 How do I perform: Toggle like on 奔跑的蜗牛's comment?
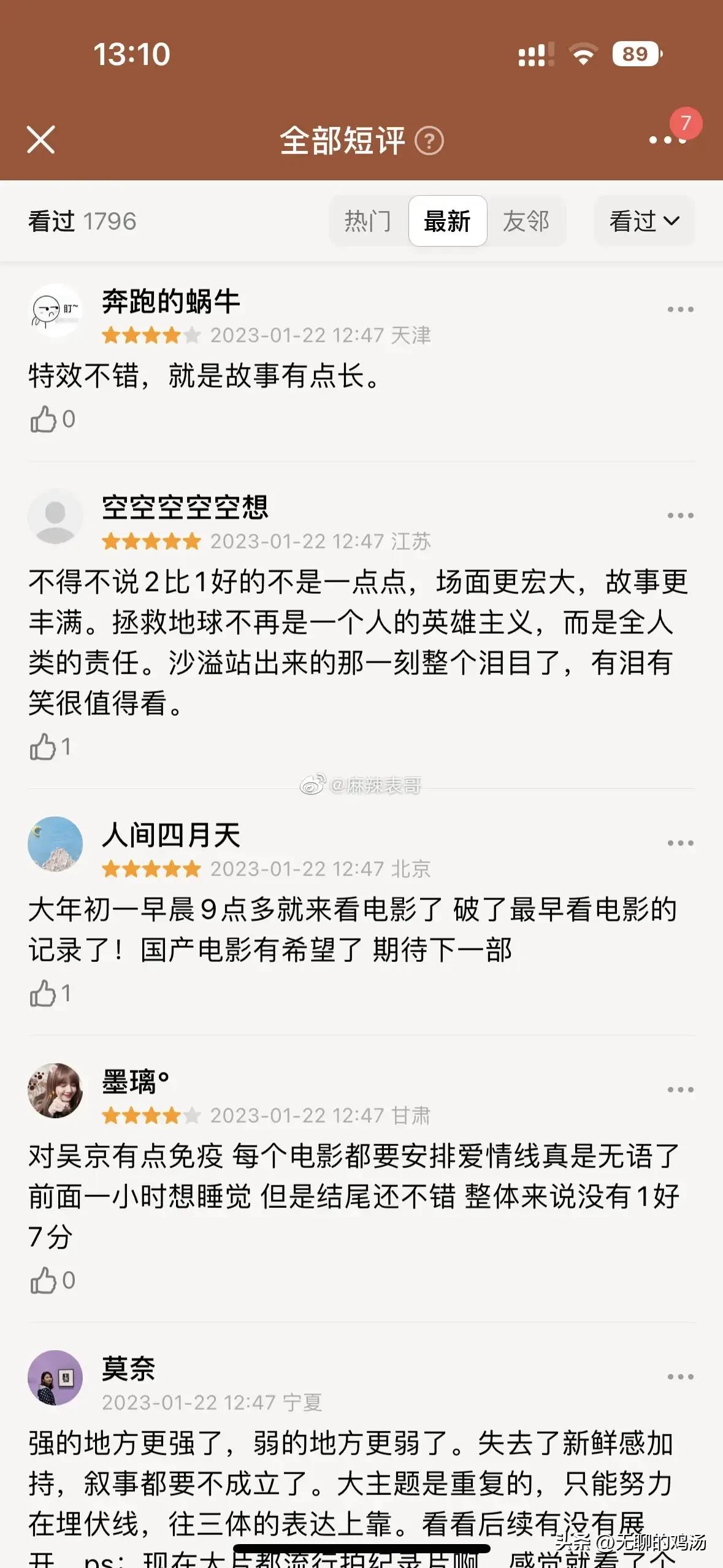pyautogui.click(x=44, y=420)
